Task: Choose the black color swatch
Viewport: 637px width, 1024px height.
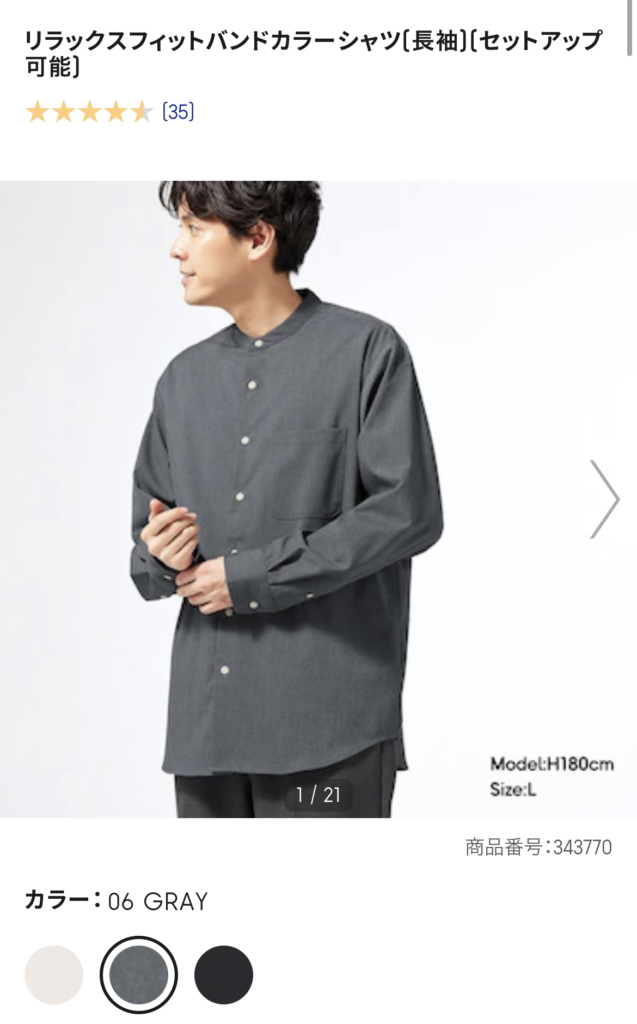Action: pos(223,974)
